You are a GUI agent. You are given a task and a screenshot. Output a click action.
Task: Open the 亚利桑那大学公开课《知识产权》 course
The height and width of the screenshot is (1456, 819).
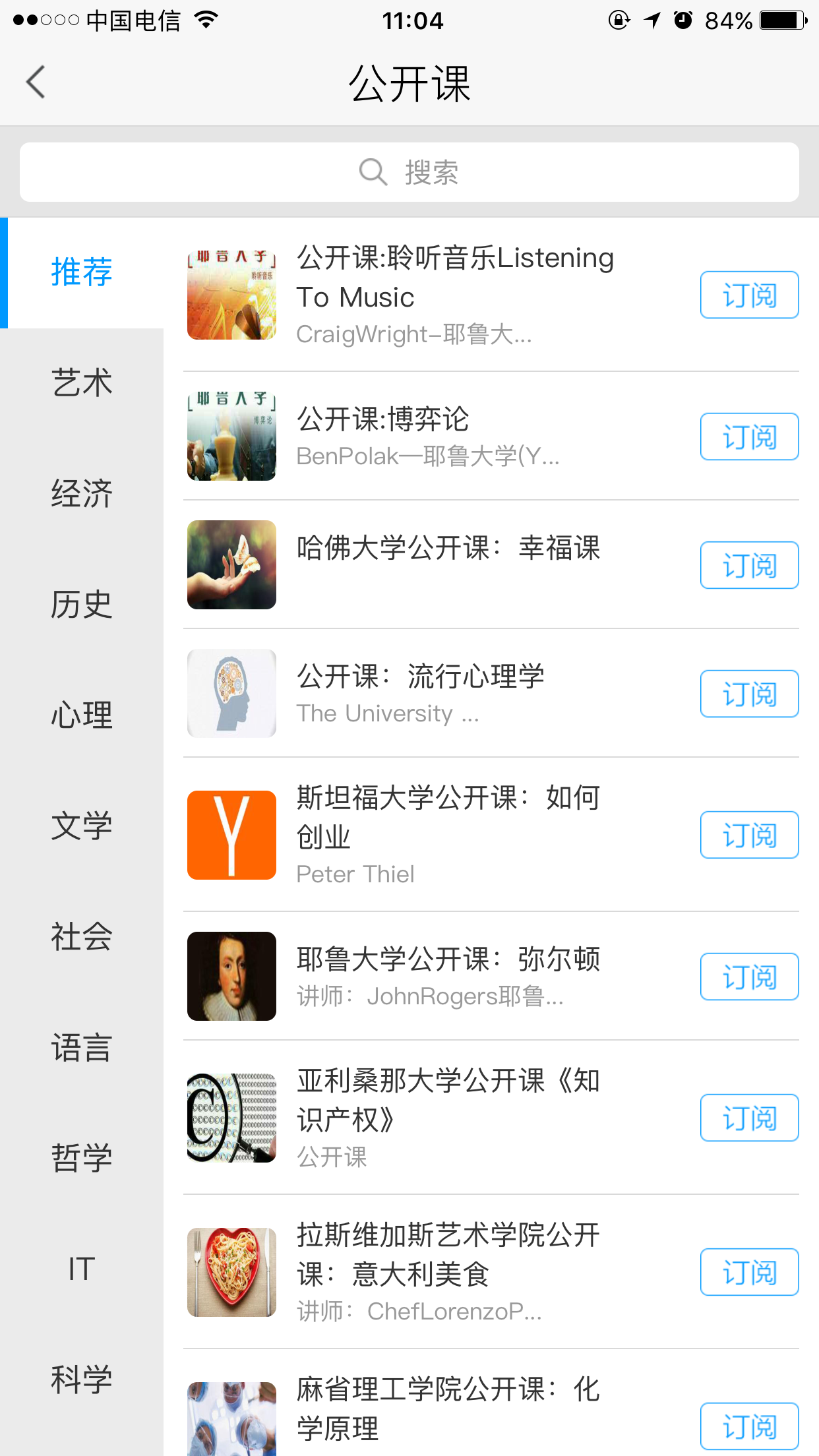tap(448, 1100)
